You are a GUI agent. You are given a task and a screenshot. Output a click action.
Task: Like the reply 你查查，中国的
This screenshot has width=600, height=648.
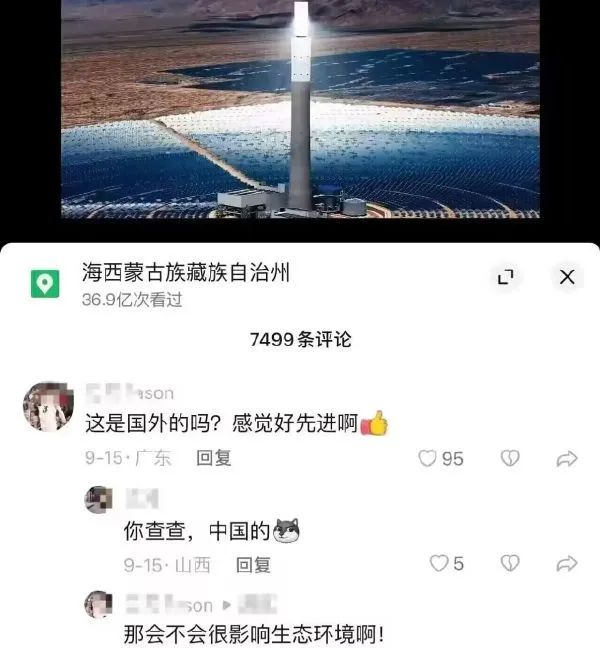pos(438,564)
